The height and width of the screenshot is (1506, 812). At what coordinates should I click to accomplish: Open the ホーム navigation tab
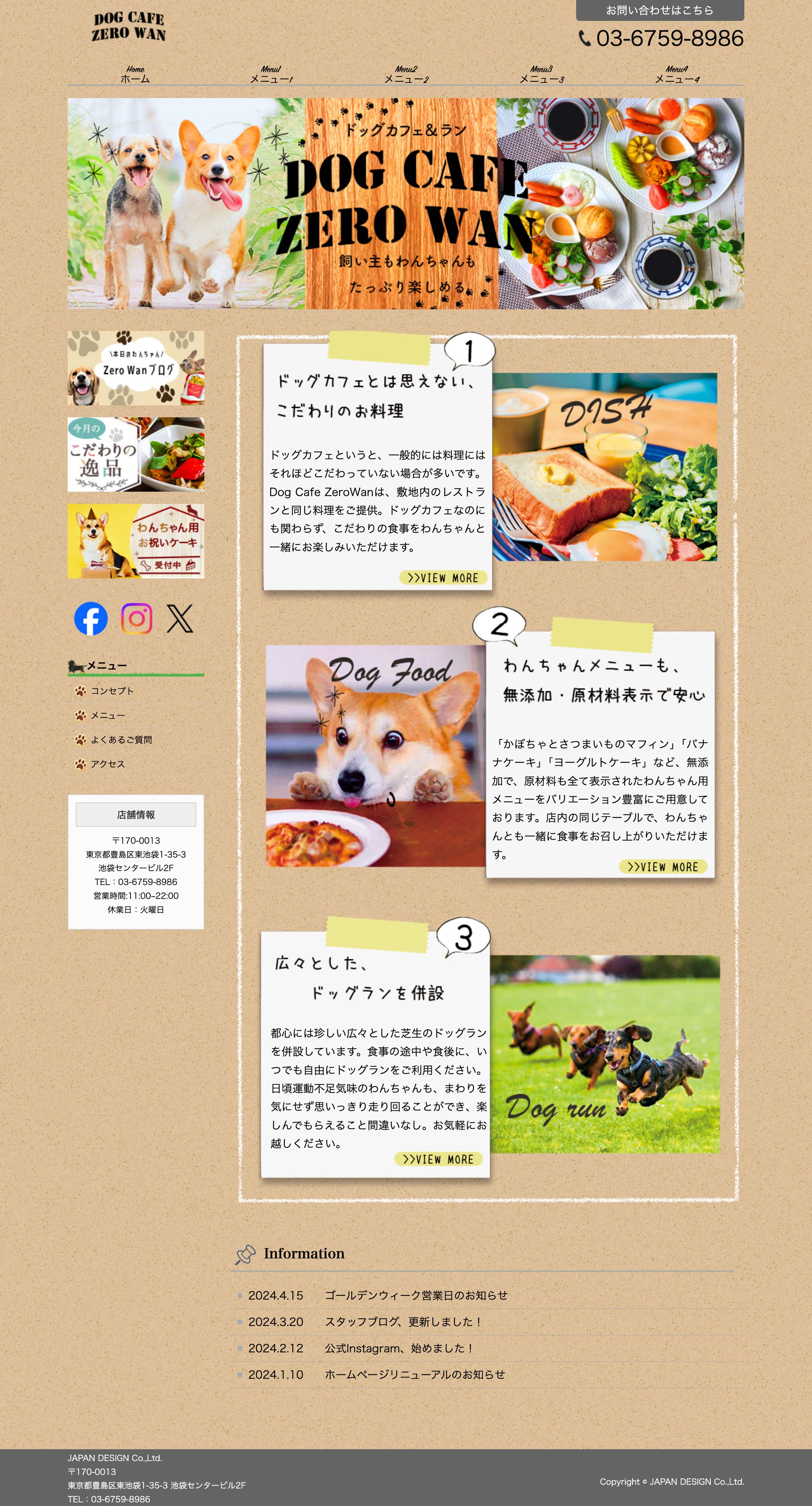(135, 75)
